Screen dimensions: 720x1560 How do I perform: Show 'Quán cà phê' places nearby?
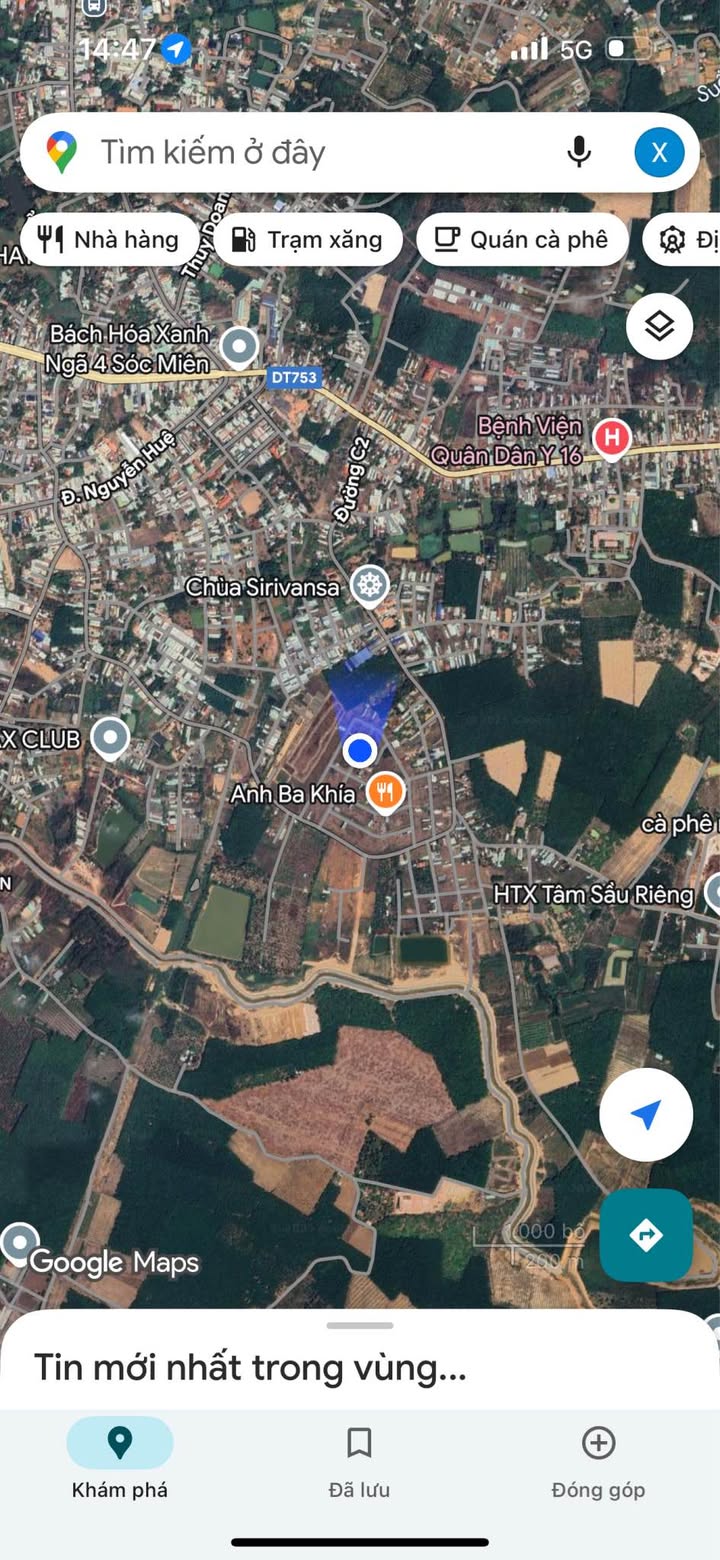click(522, 240)
